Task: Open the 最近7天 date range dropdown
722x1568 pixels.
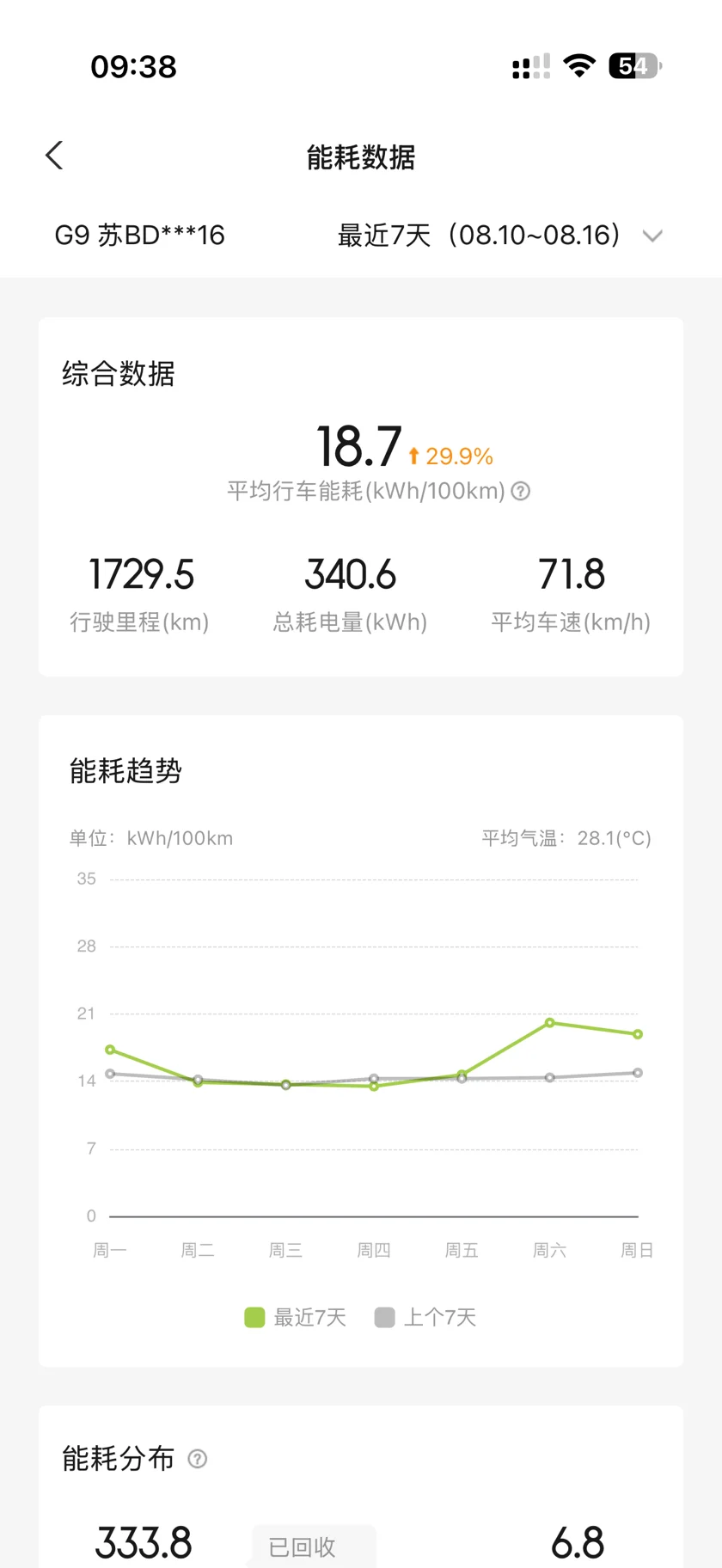Action: click(x=500, y=235)
